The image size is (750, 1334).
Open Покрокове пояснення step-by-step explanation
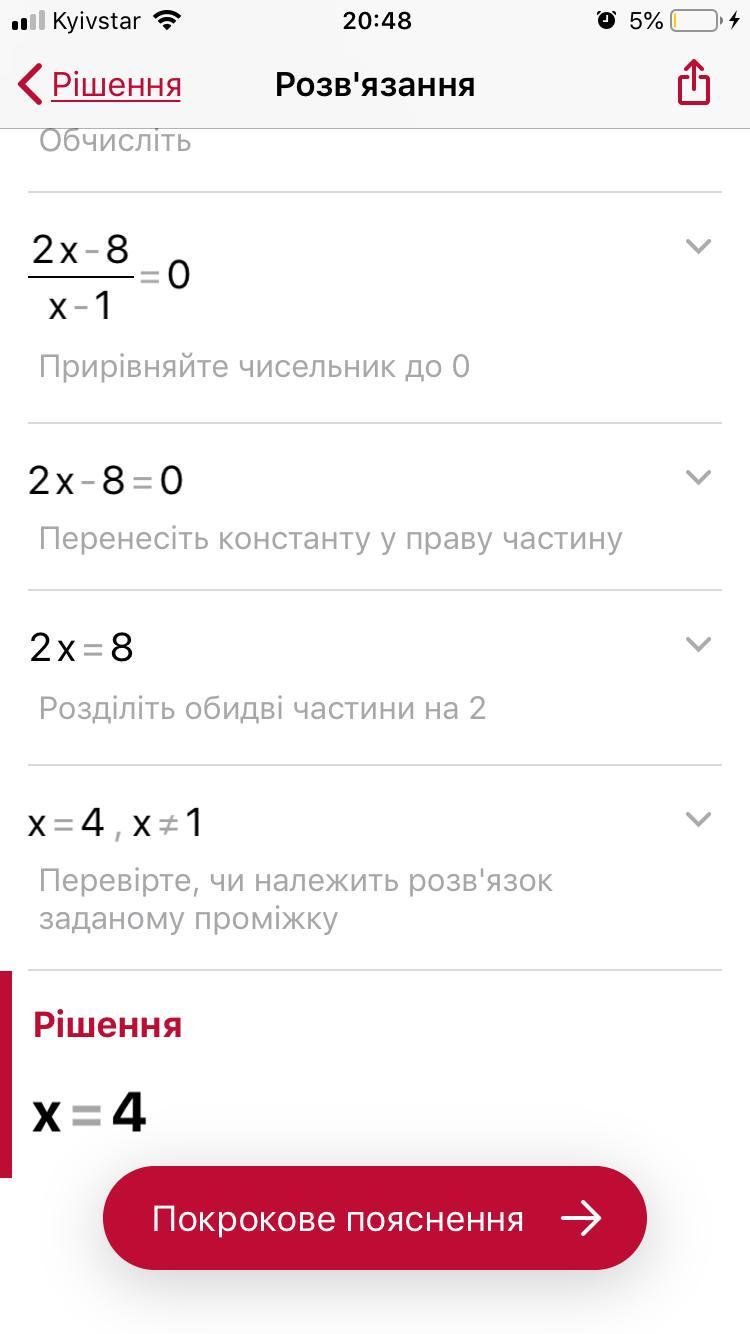coord(375,1218)
